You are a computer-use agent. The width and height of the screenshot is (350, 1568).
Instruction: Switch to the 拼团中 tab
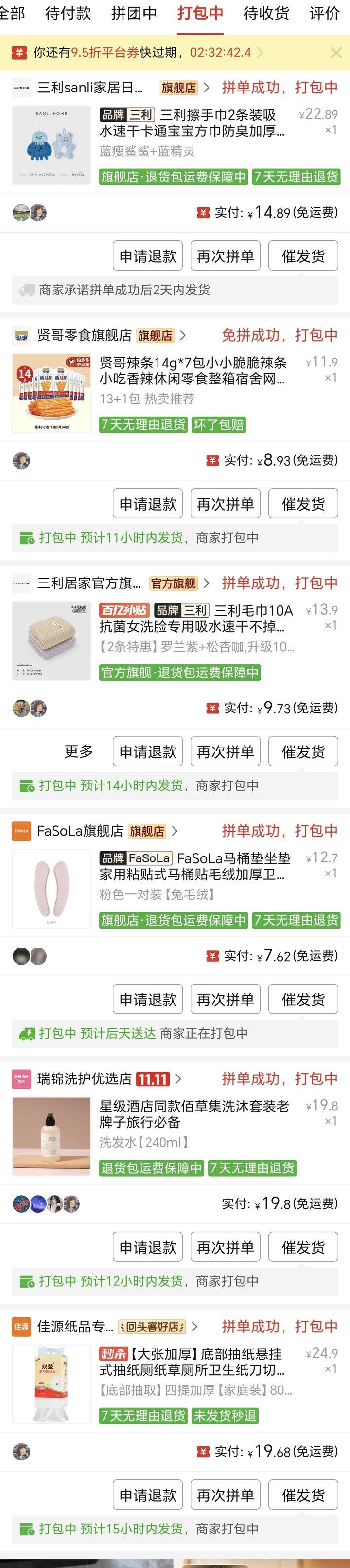coord(134,14)
